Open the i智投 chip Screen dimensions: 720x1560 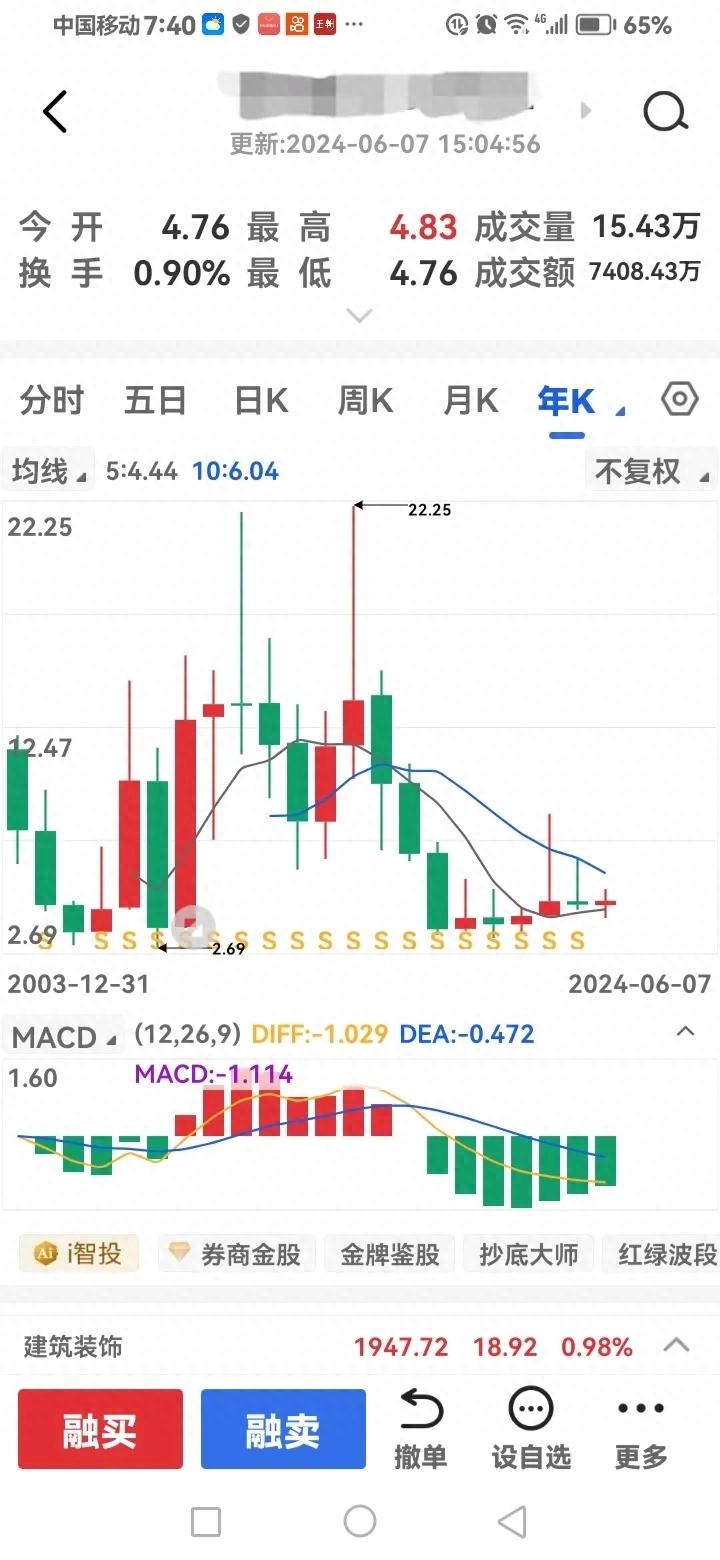tap(79, 1253)
